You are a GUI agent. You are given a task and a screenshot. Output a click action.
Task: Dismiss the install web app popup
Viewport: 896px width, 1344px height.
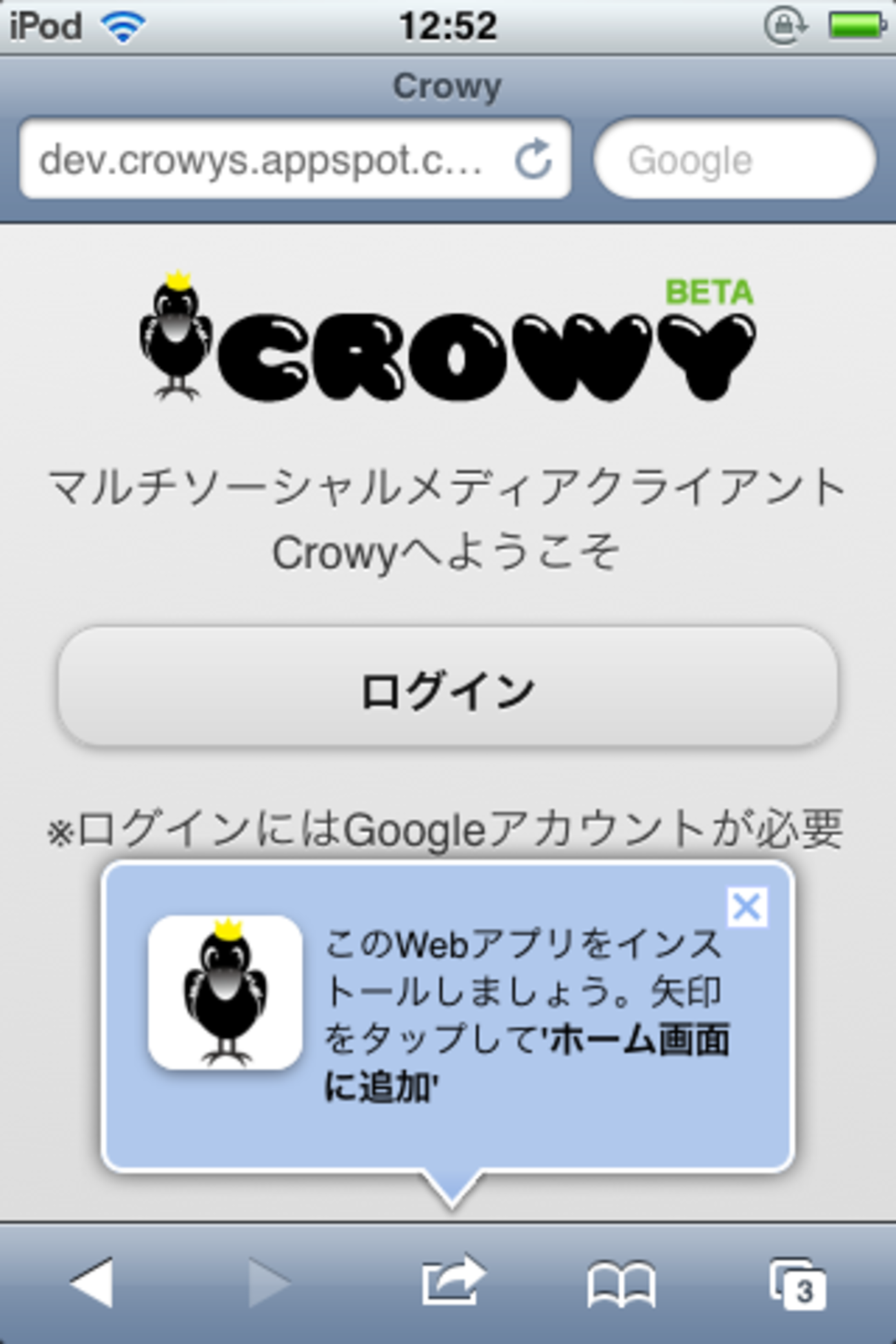pyautogui.click(x=747, y=906)
